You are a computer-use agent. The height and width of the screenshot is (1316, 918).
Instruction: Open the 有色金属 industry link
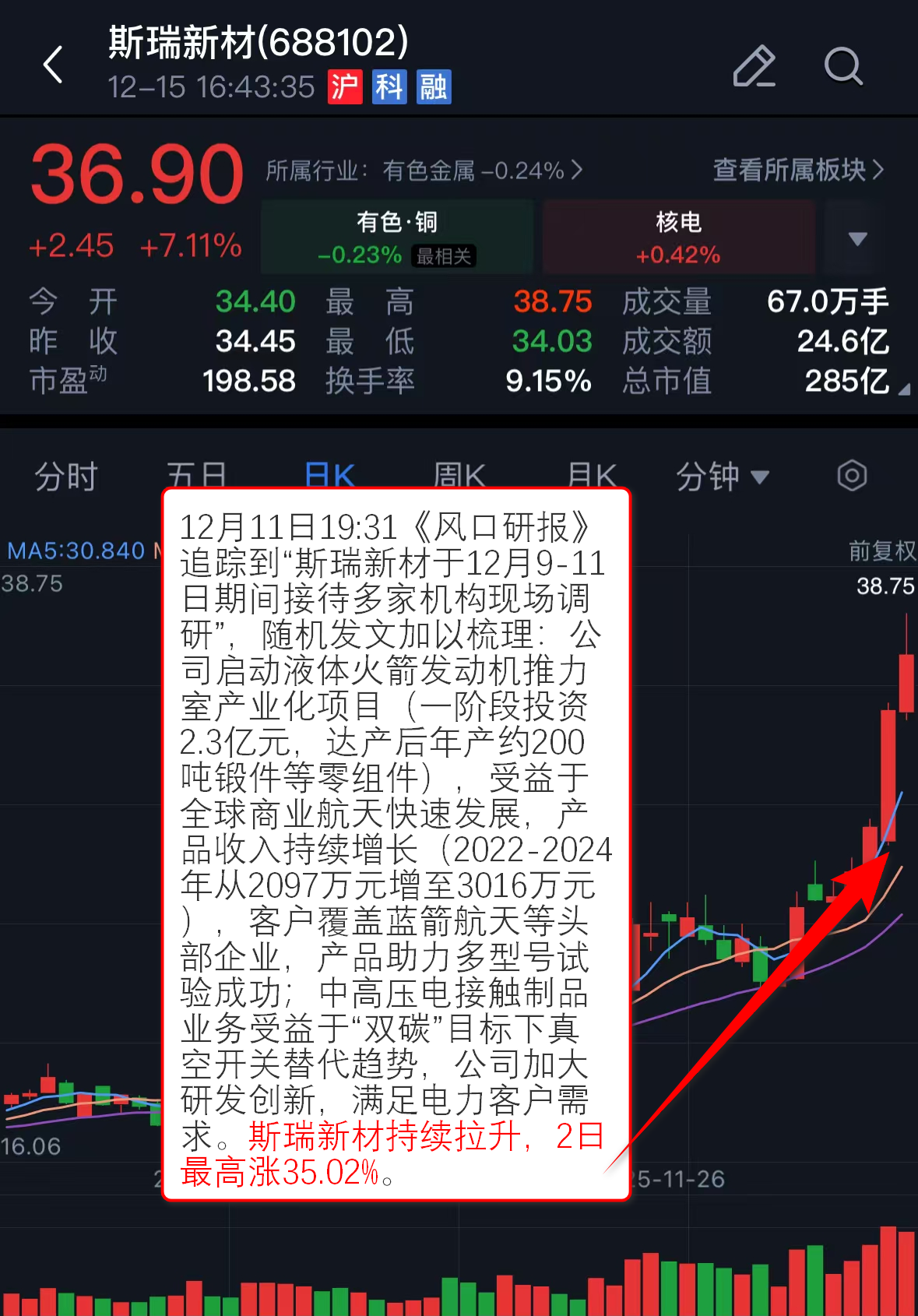[x=424, y=170]
